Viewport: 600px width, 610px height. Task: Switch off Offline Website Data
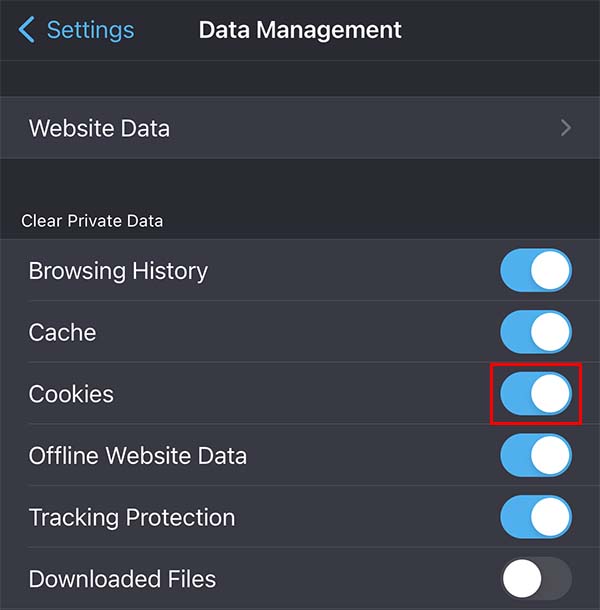coord(536,456)
